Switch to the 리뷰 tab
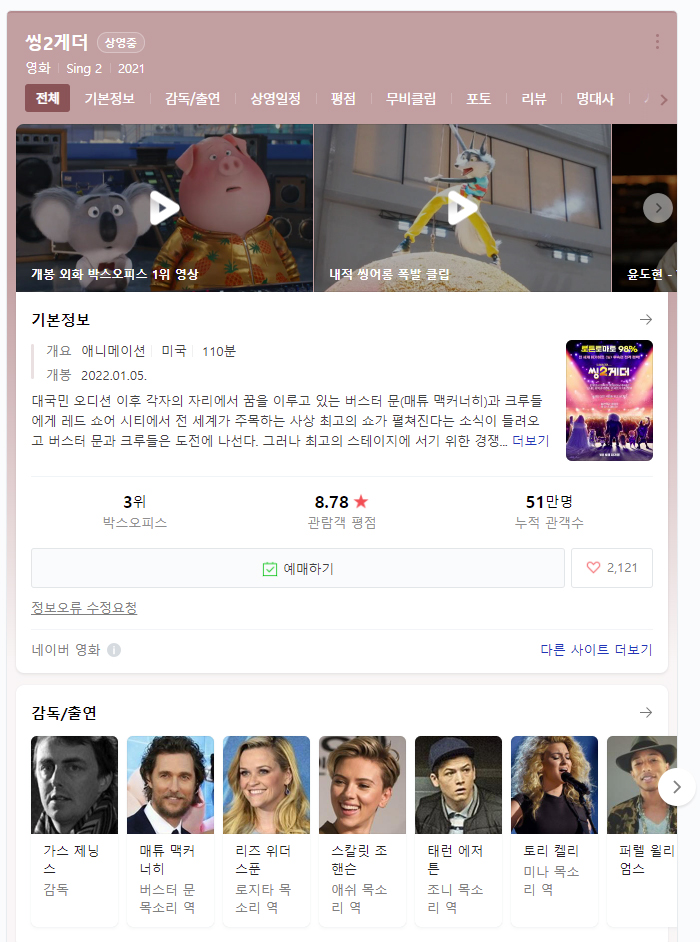This screenshot has height=942, width=700. point(534,99)
